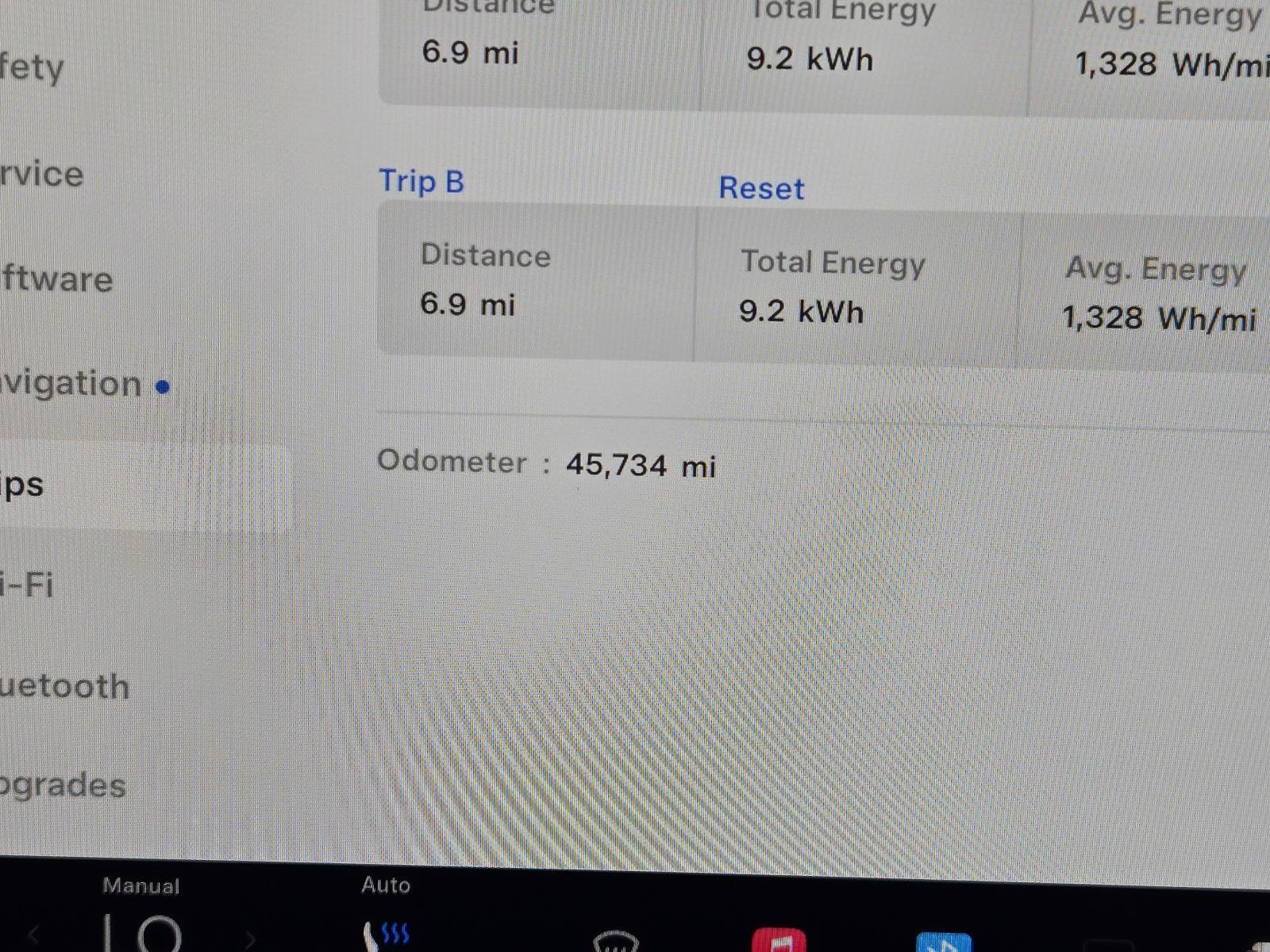Turn on the windshield defrost icon
This screenshot has width=1270, height=952.
pos(616,941)
